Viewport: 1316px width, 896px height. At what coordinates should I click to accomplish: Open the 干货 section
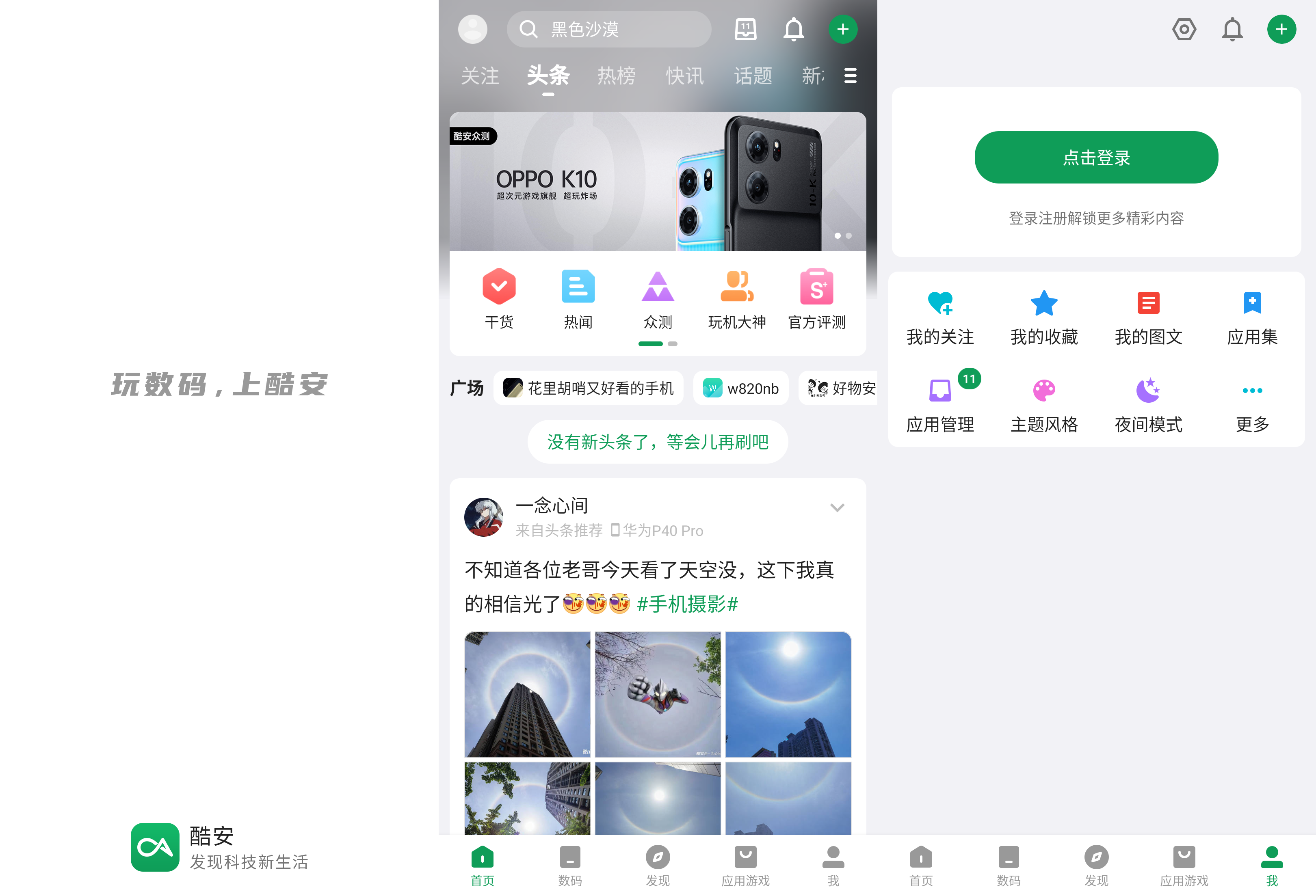[499, 299]
